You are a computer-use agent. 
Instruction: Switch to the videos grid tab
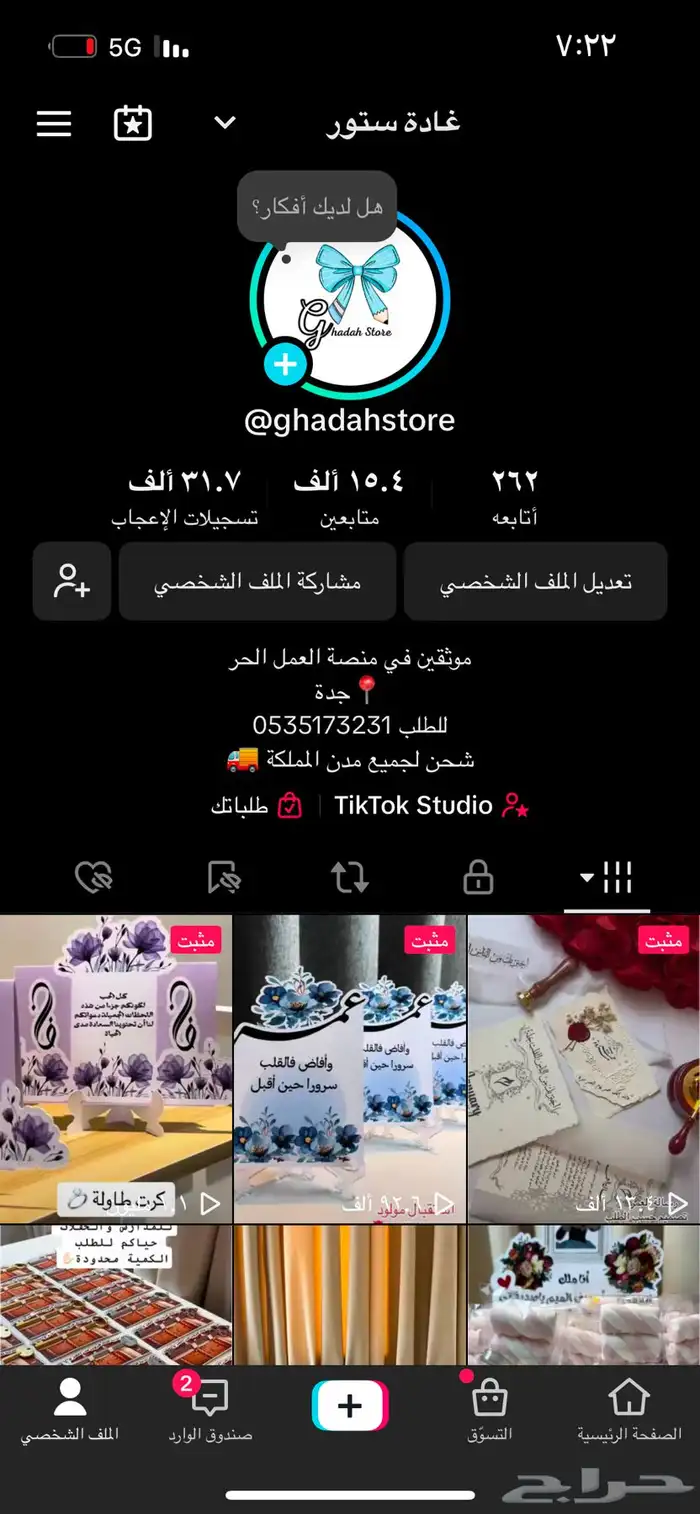(607, 879)
